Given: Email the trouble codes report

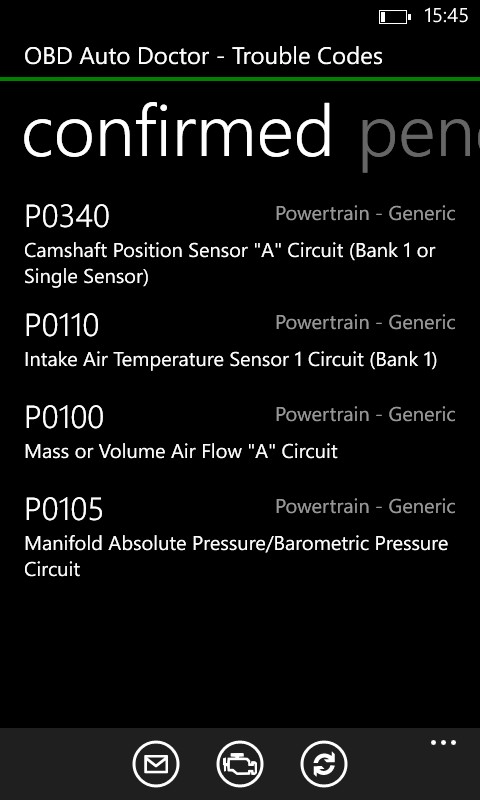Looking at the screenshot, I should point(156,764).
